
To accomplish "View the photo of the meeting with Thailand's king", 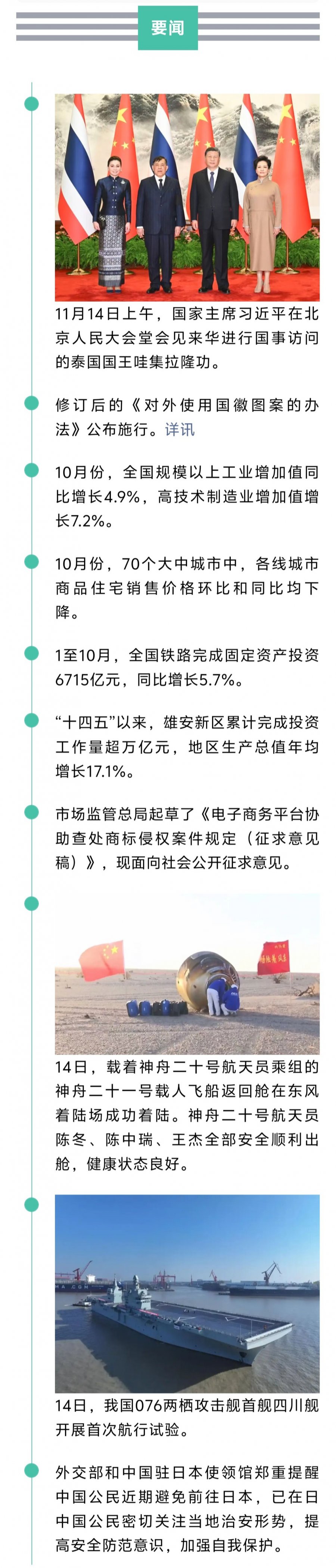I will click(x=187, y=197).
